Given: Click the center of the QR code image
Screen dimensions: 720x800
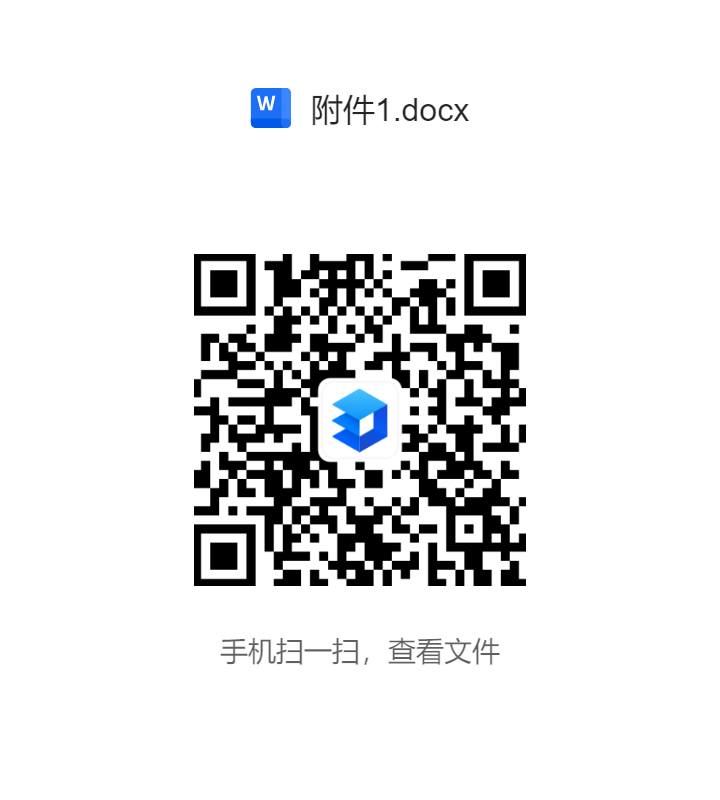Looking at the screenshot, I should [x=360, y=420].
